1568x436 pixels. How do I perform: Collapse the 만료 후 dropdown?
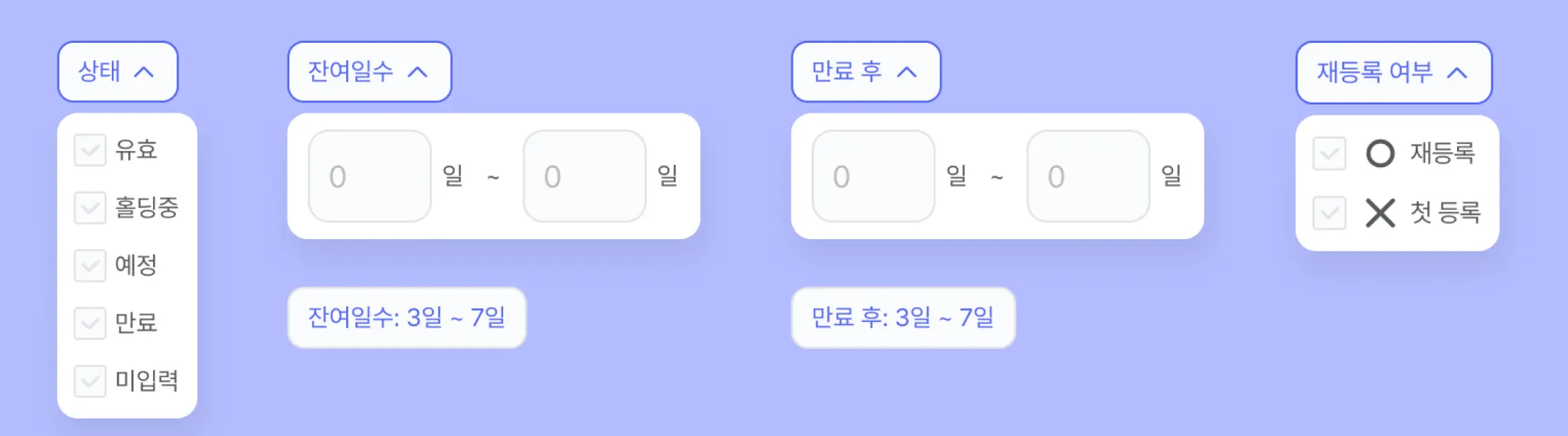click(x=865, y=72)
